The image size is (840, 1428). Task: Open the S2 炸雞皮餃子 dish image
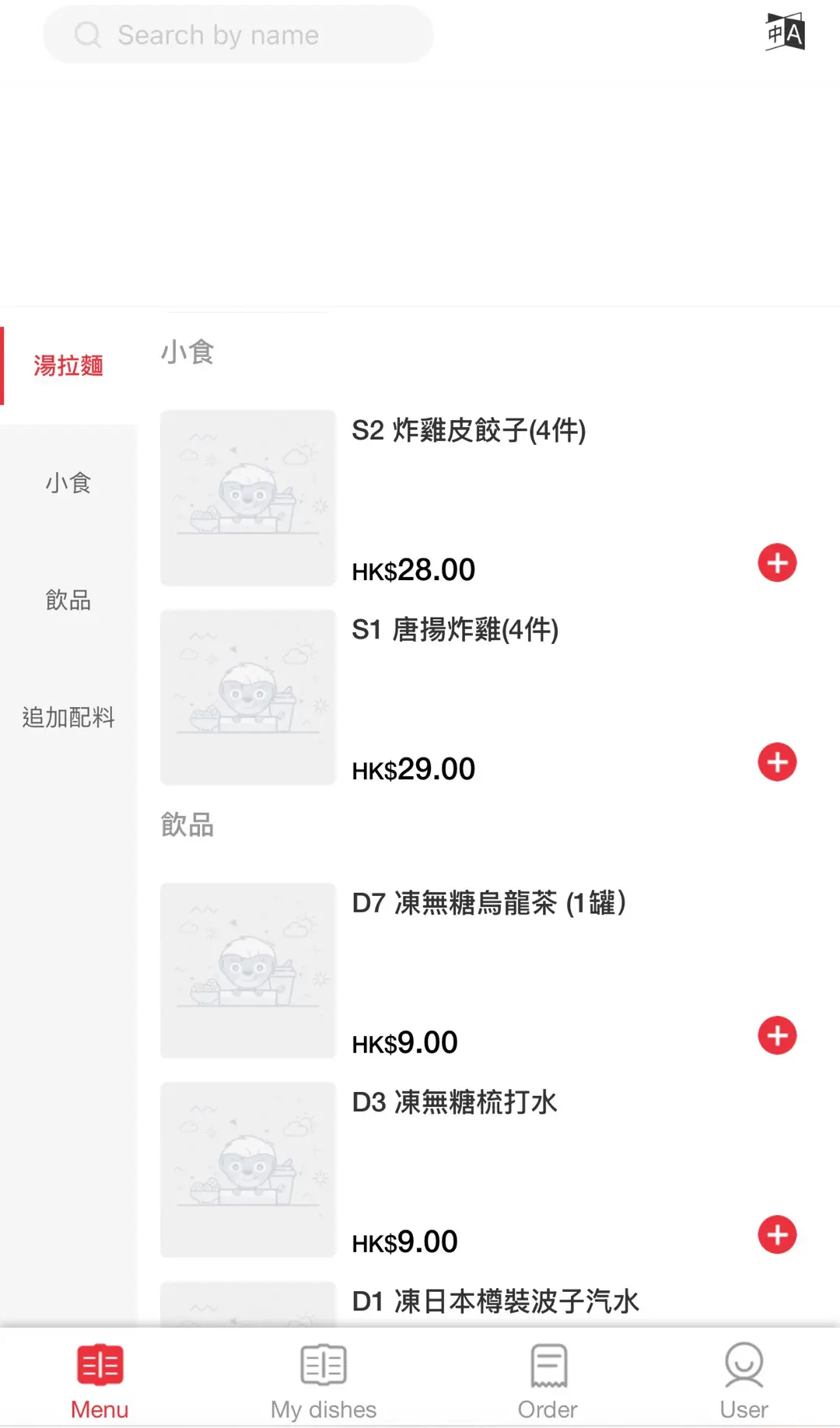point(248,498)
